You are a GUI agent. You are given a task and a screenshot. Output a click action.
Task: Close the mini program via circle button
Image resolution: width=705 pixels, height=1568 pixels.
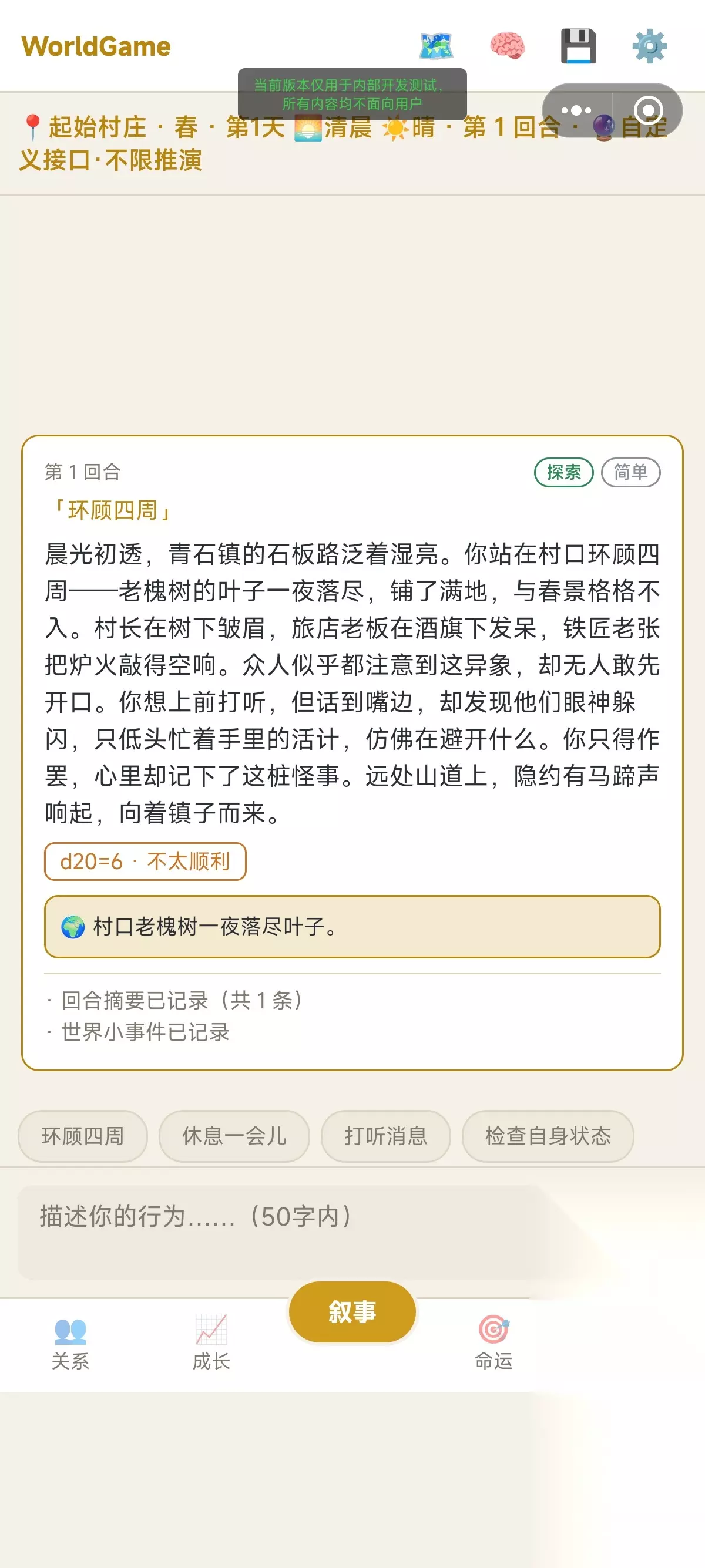(648, 110)
